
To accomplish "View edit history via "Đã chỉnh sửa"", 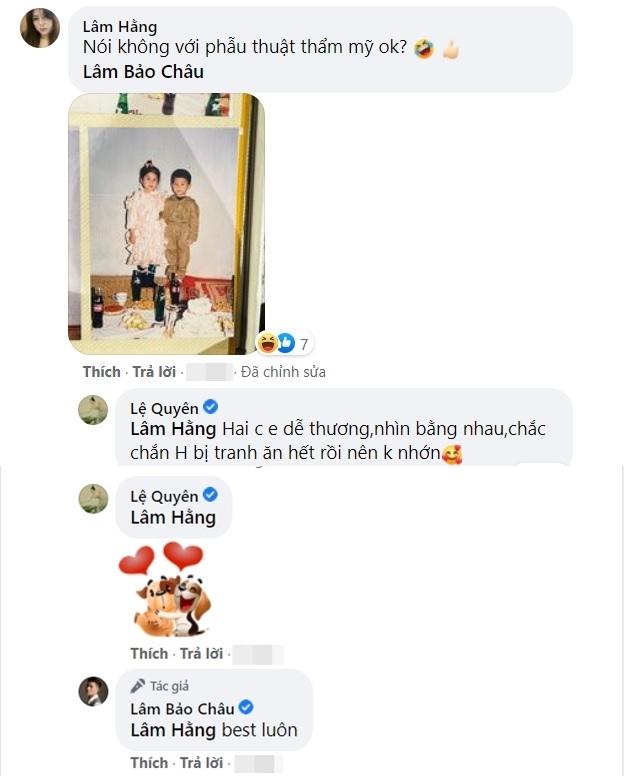I will 283,372.
